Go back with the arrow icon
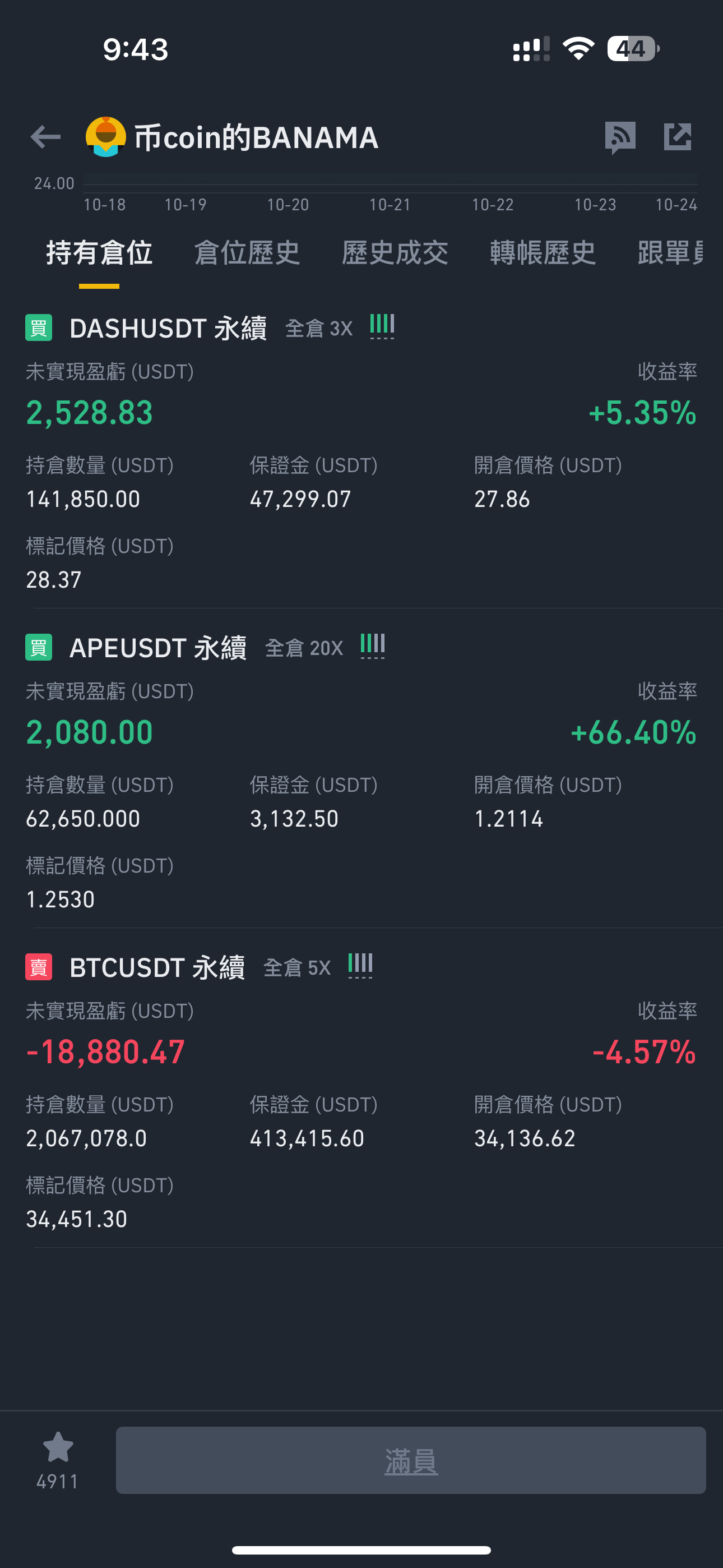Viewport: 723px width, 1568px height. coord(45,137)
